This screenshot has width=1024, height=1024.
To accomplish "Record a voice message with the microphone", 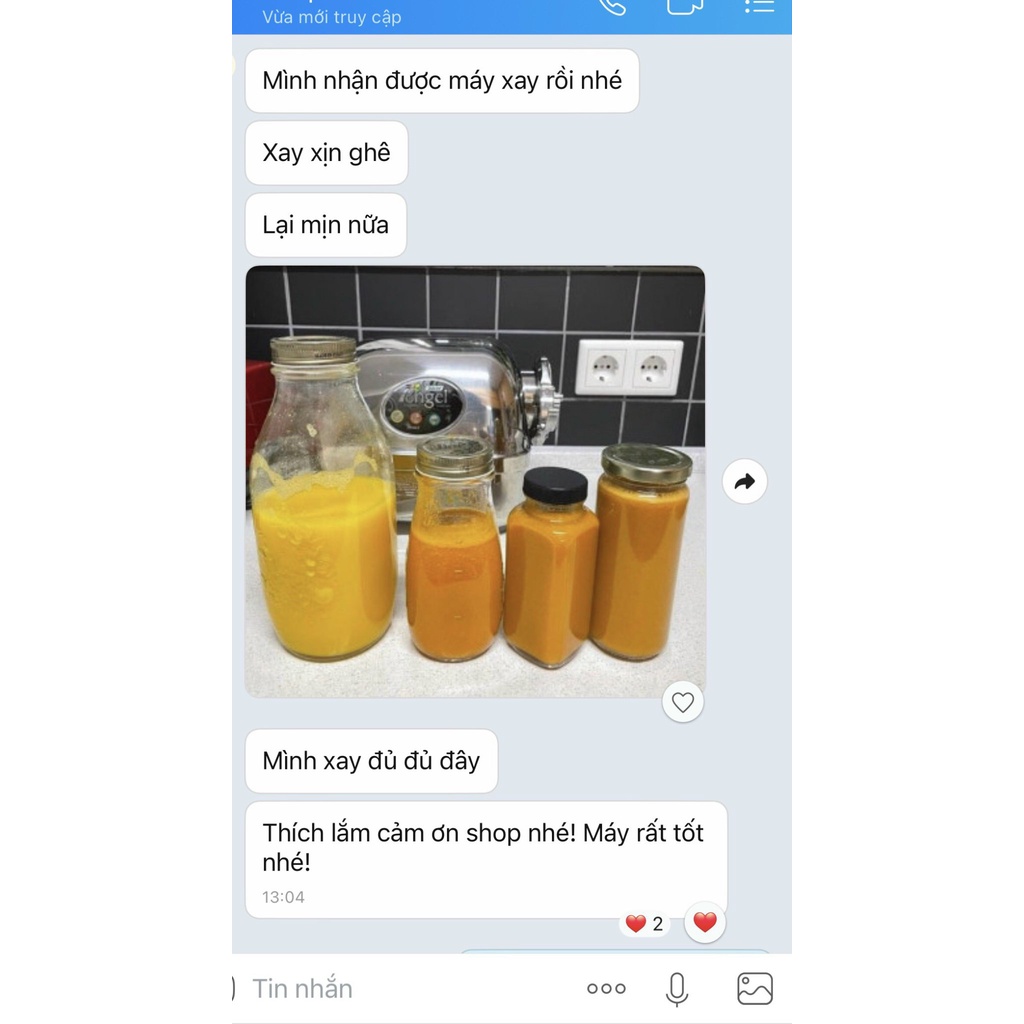I will pos(677,989).
